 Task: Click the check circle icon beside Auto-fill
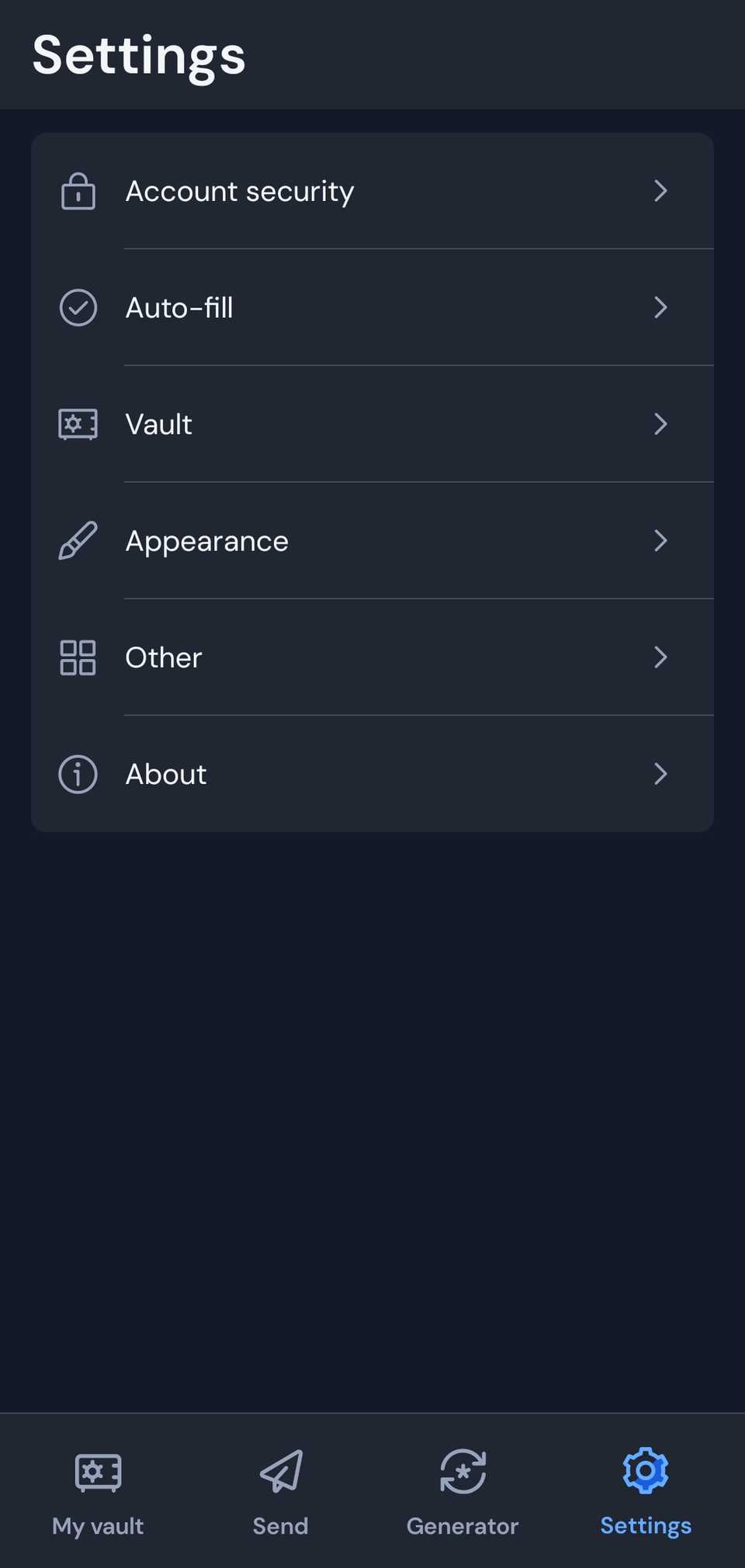[x=78, y=307]
